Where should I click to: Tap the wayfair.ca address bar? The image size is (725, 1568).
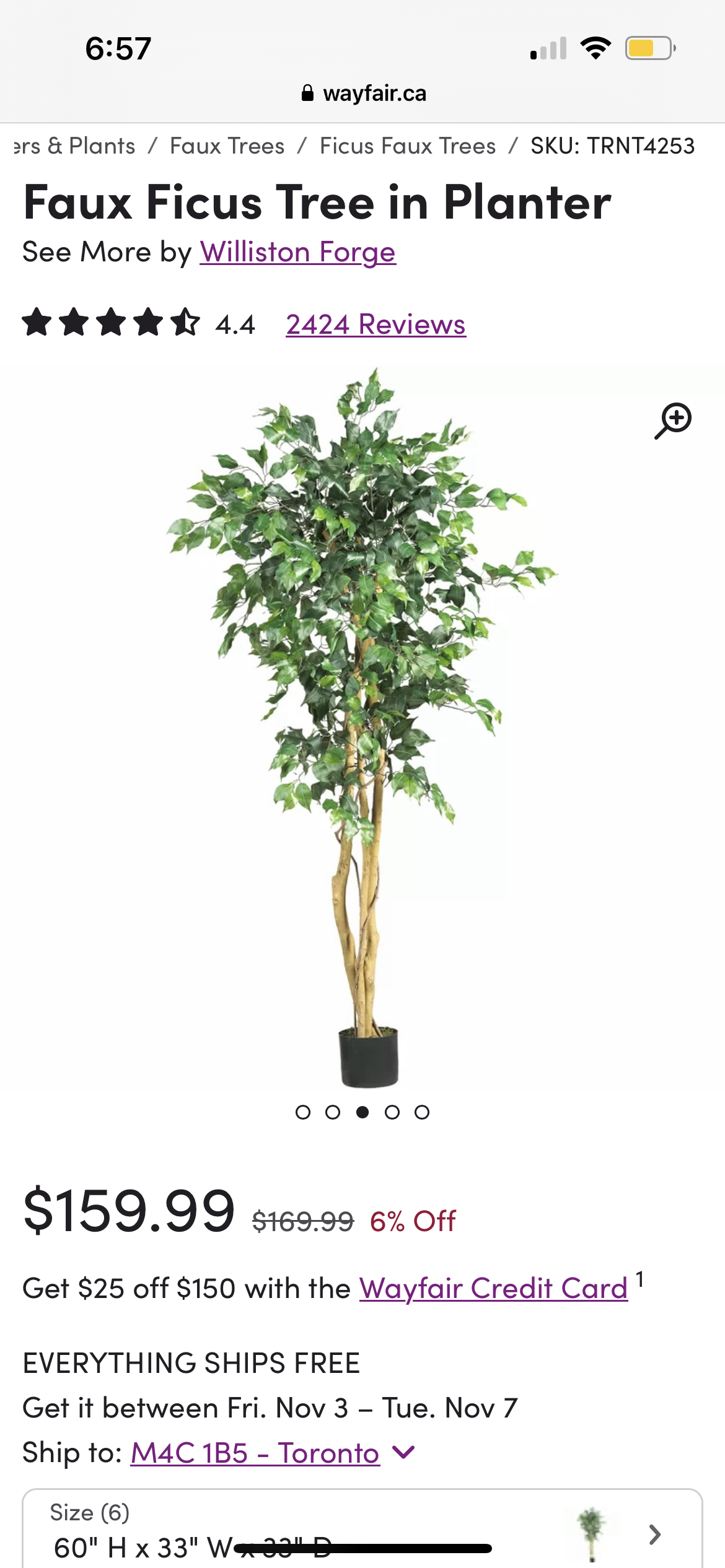click(364, 94)
